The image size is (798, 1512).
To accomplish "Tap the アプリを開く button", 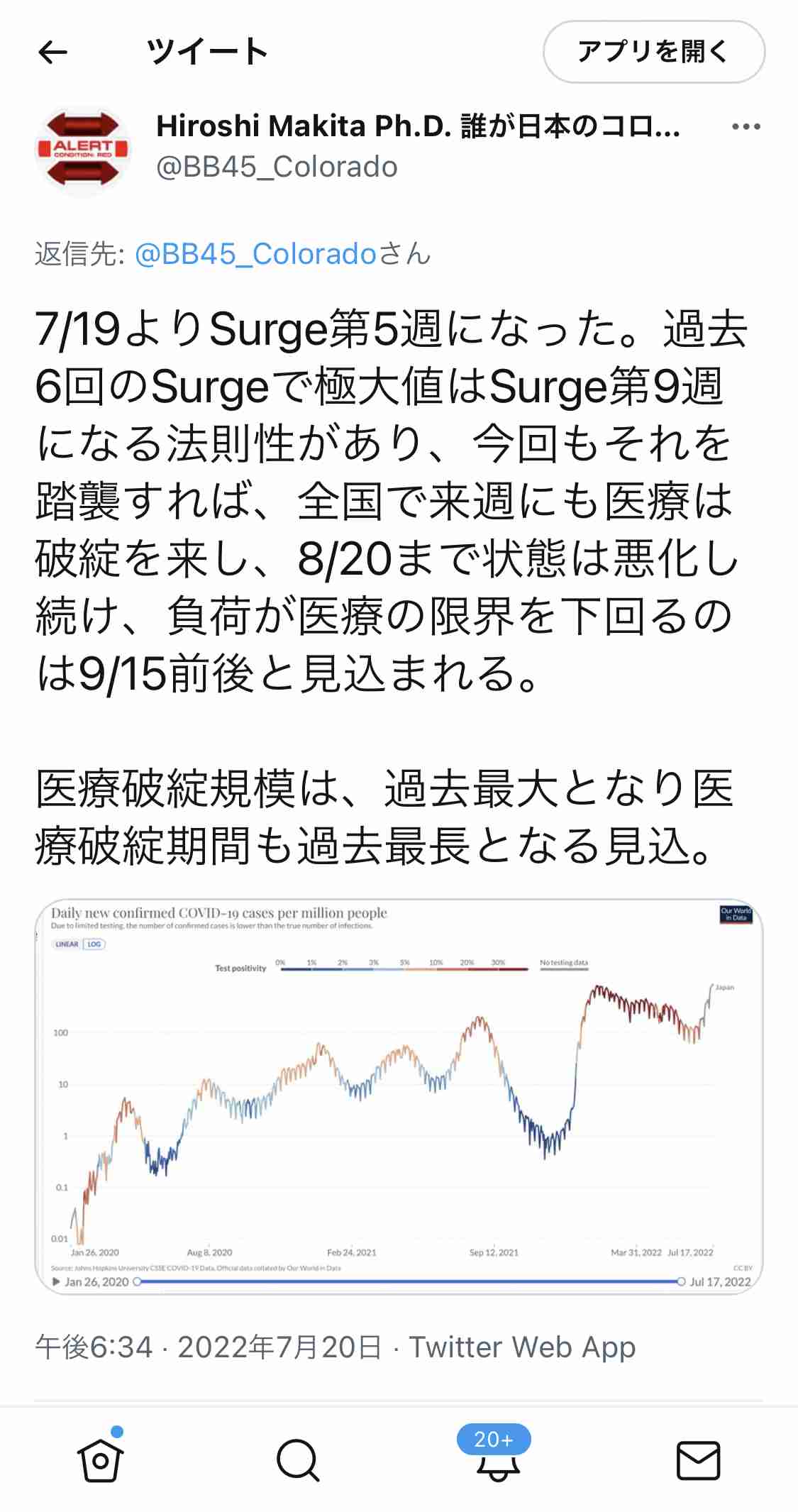I will [653, 52].
